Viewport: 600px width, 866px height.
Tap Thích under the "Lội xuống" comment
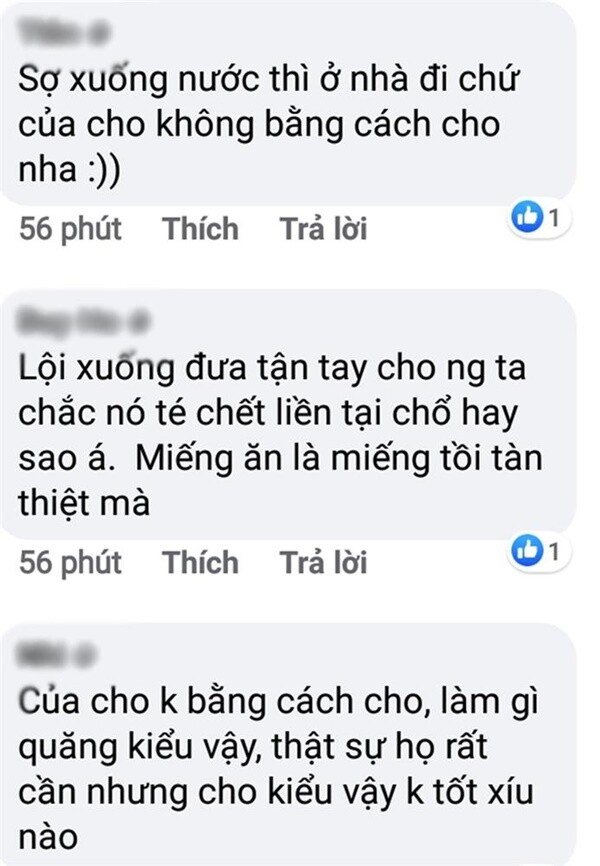[x=201, y=562]
